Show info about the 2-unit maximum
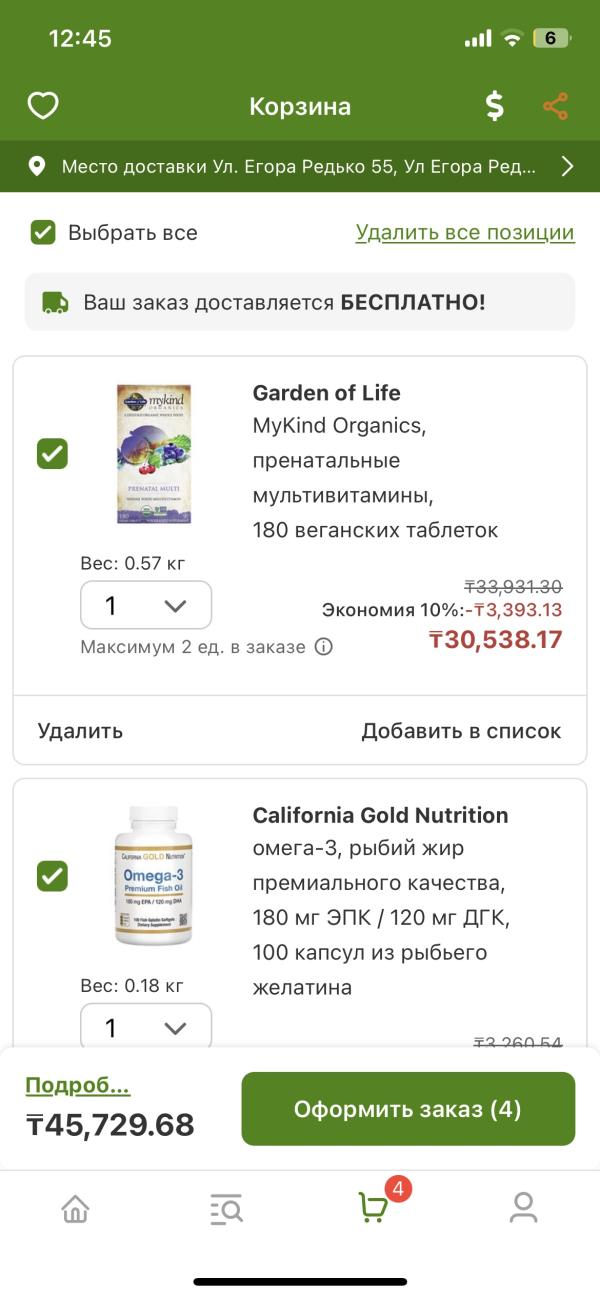The height and width of the screenshot is (1297, 600). click(324, 647)
